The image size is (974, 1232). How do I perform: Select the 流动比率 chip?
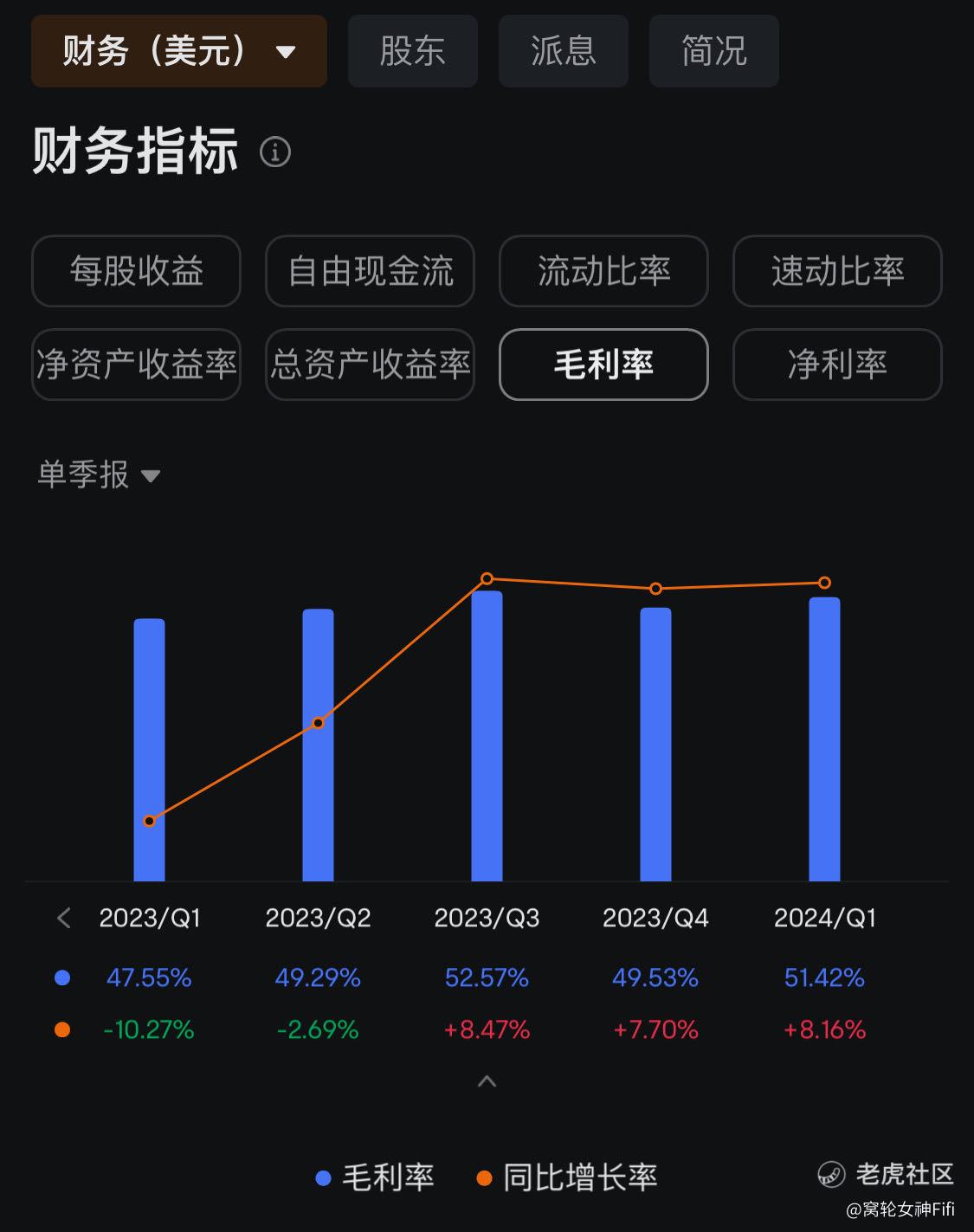click(603, 271)
